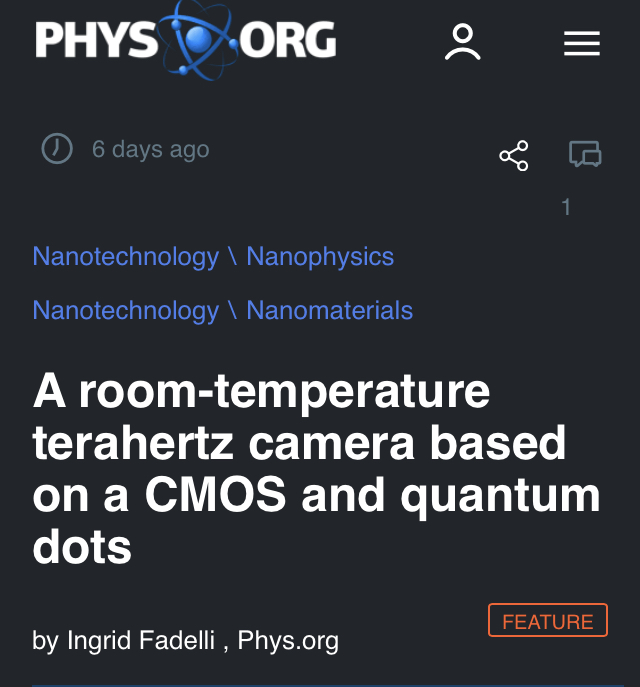
Task: Tap the FEATURE tag
Action: tap(547, 621)
